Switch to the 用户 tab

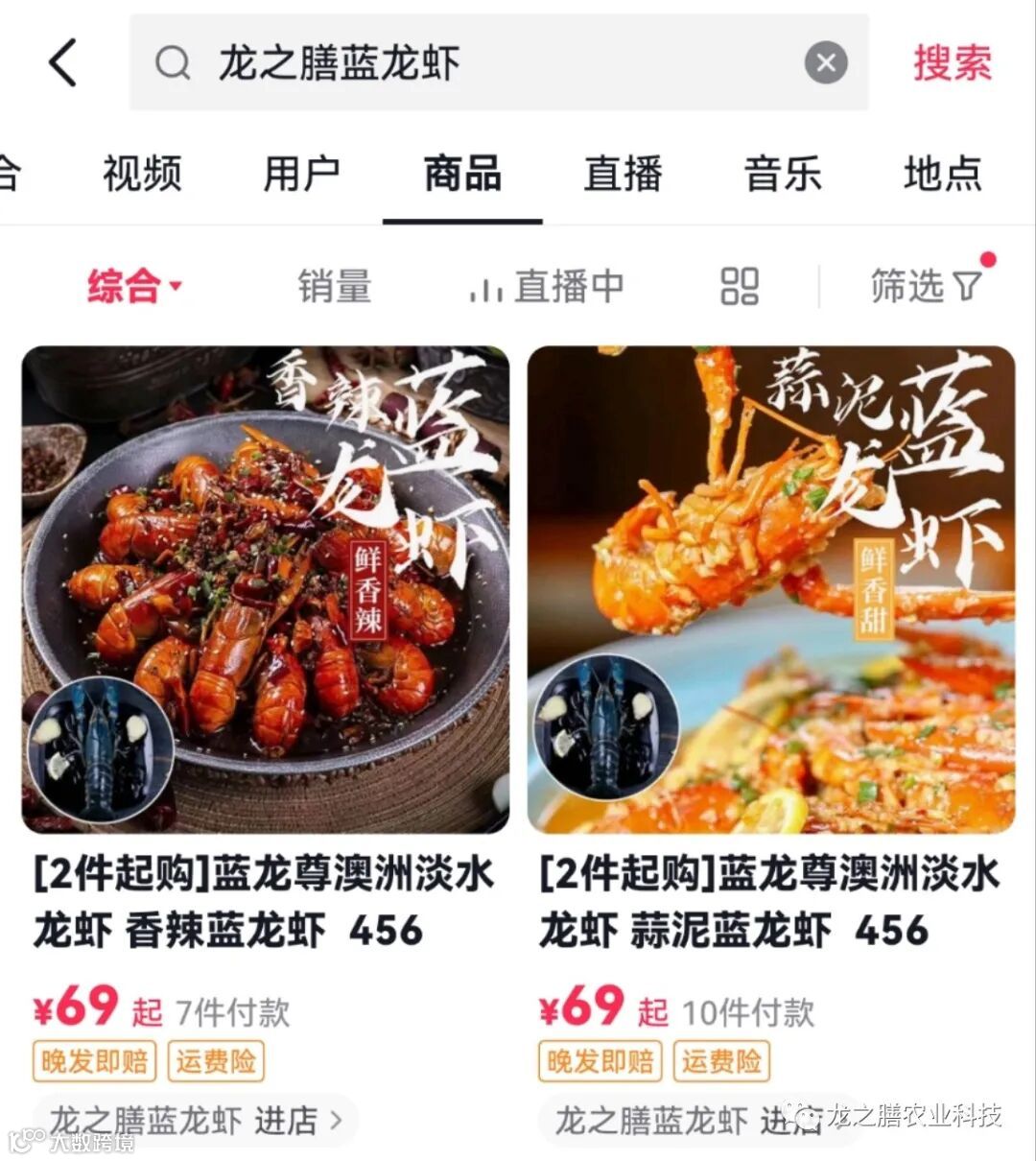(x=302, y=175)
